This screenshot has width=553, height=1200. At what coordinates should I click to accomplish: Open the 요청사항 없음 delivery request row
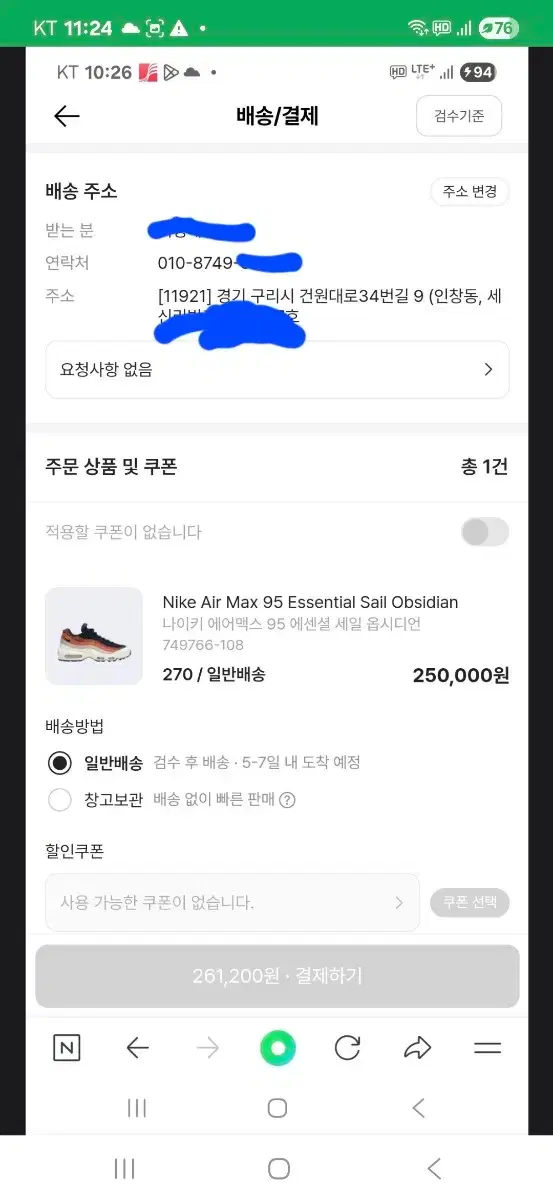(x=277, y=369)
